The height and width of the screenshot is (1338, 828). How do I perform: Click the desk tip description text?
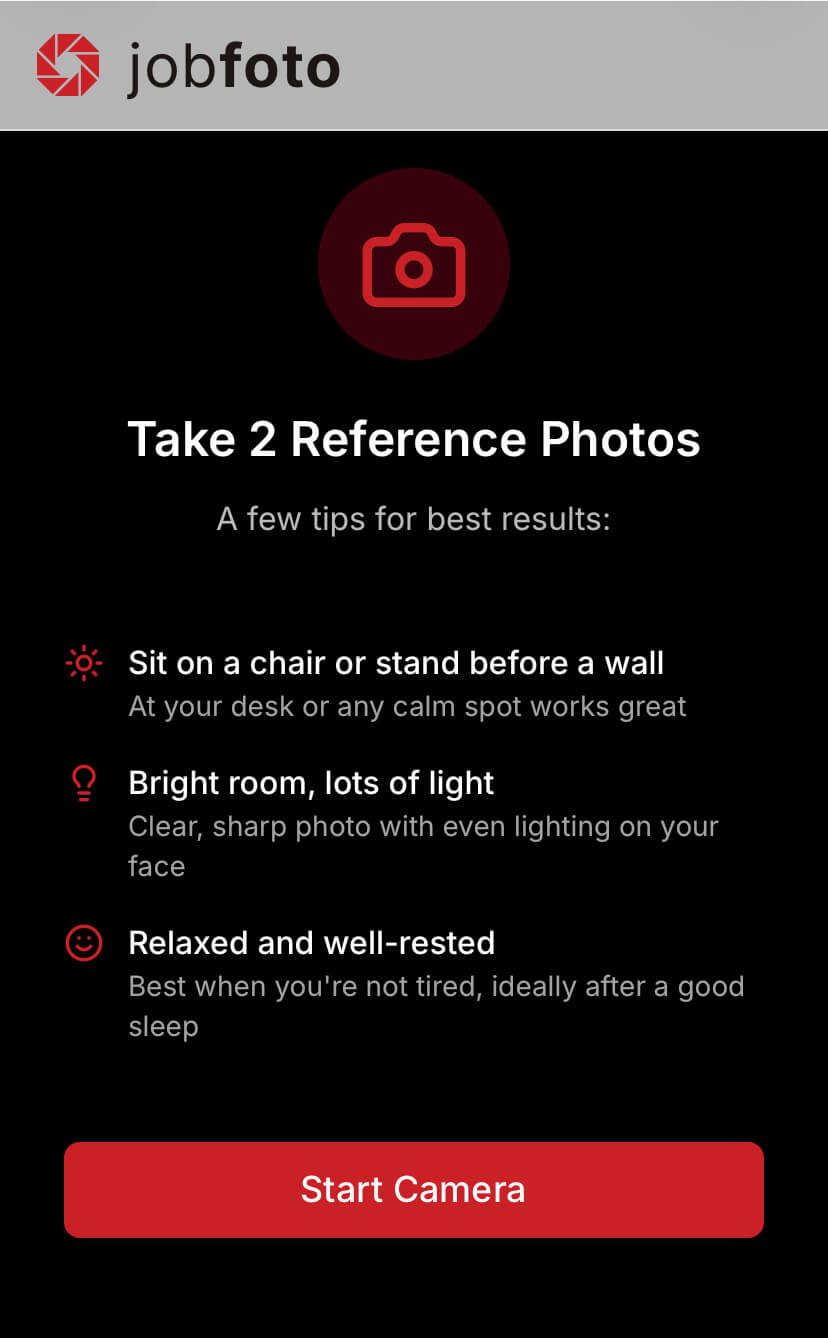click(406, 706)
